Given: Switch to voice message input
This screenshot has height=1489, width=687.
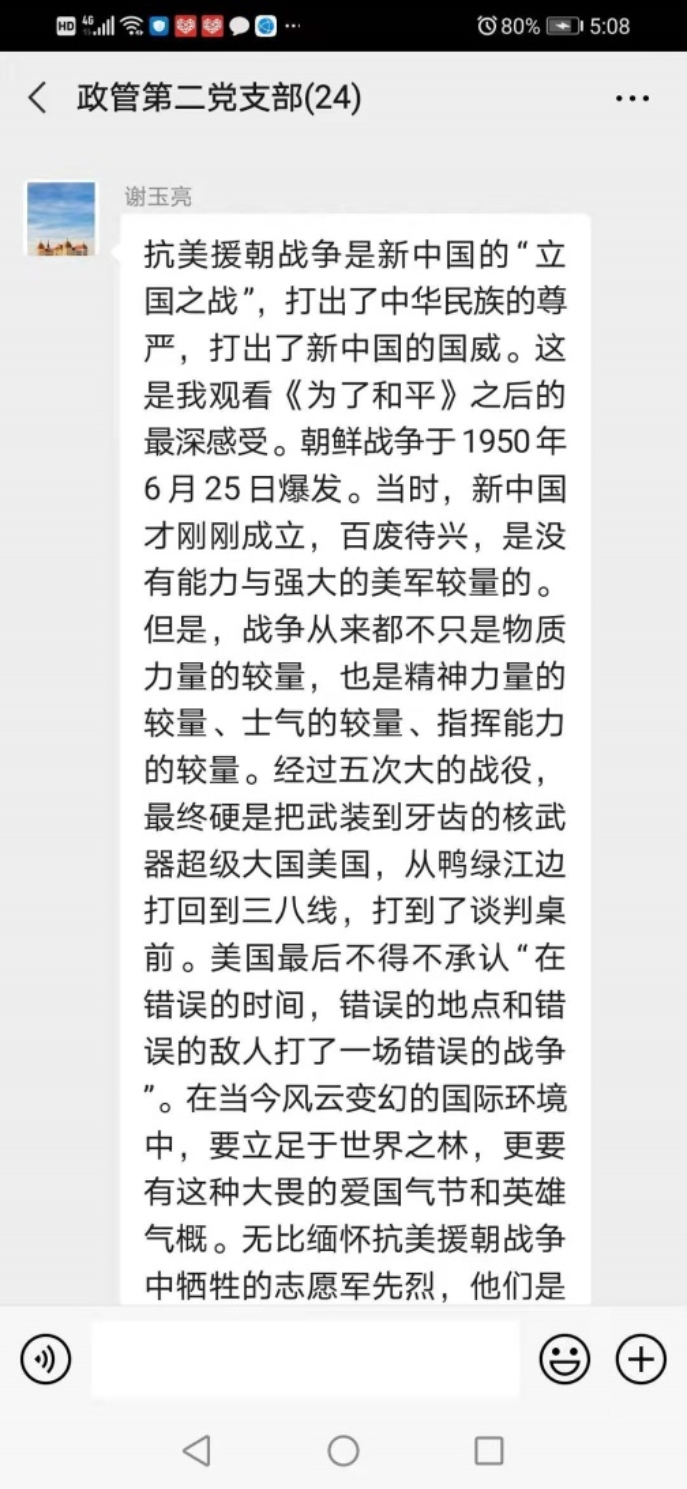Looking at the screenshot, I should (45, 1360).
